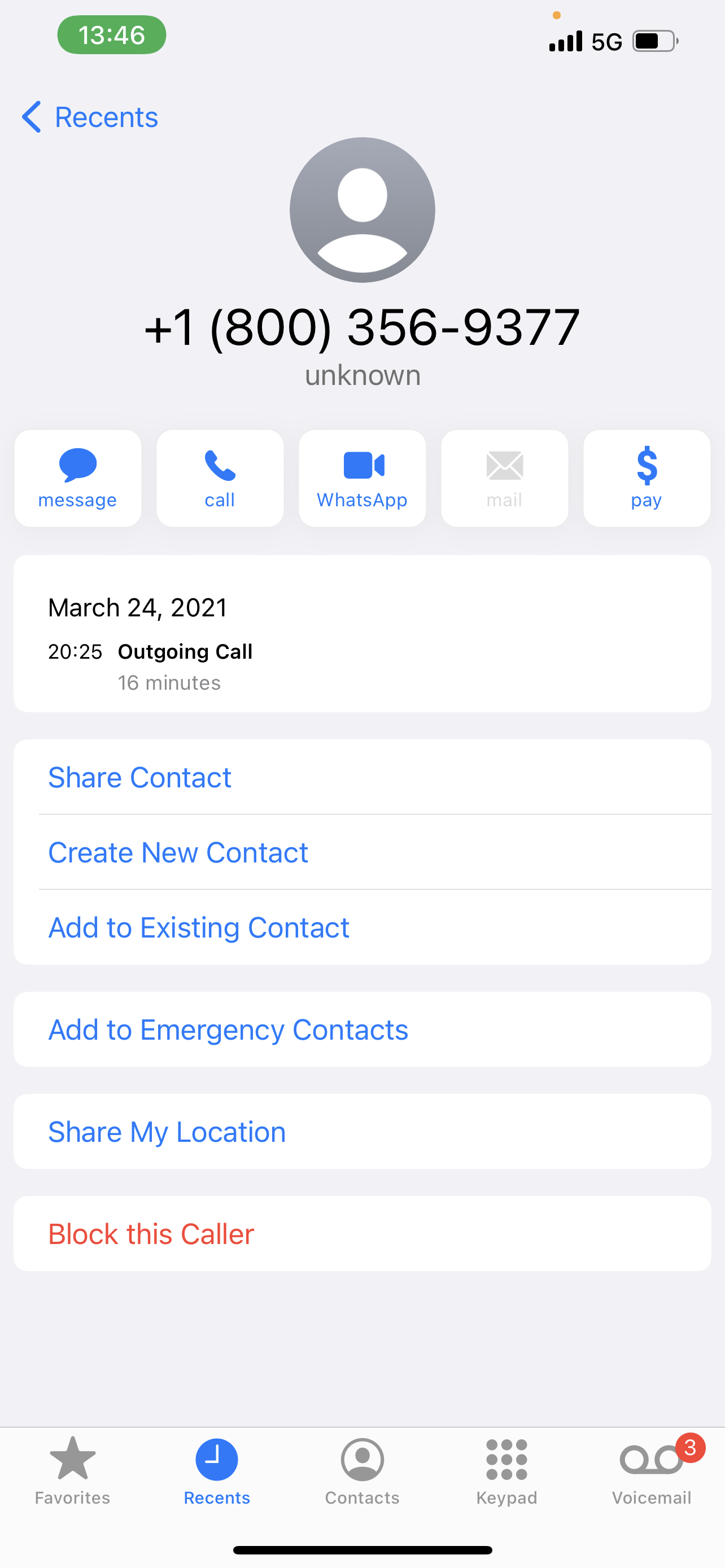Open the pay option
The width and height of the screenshot is (725, 1568).
[647, 479]
